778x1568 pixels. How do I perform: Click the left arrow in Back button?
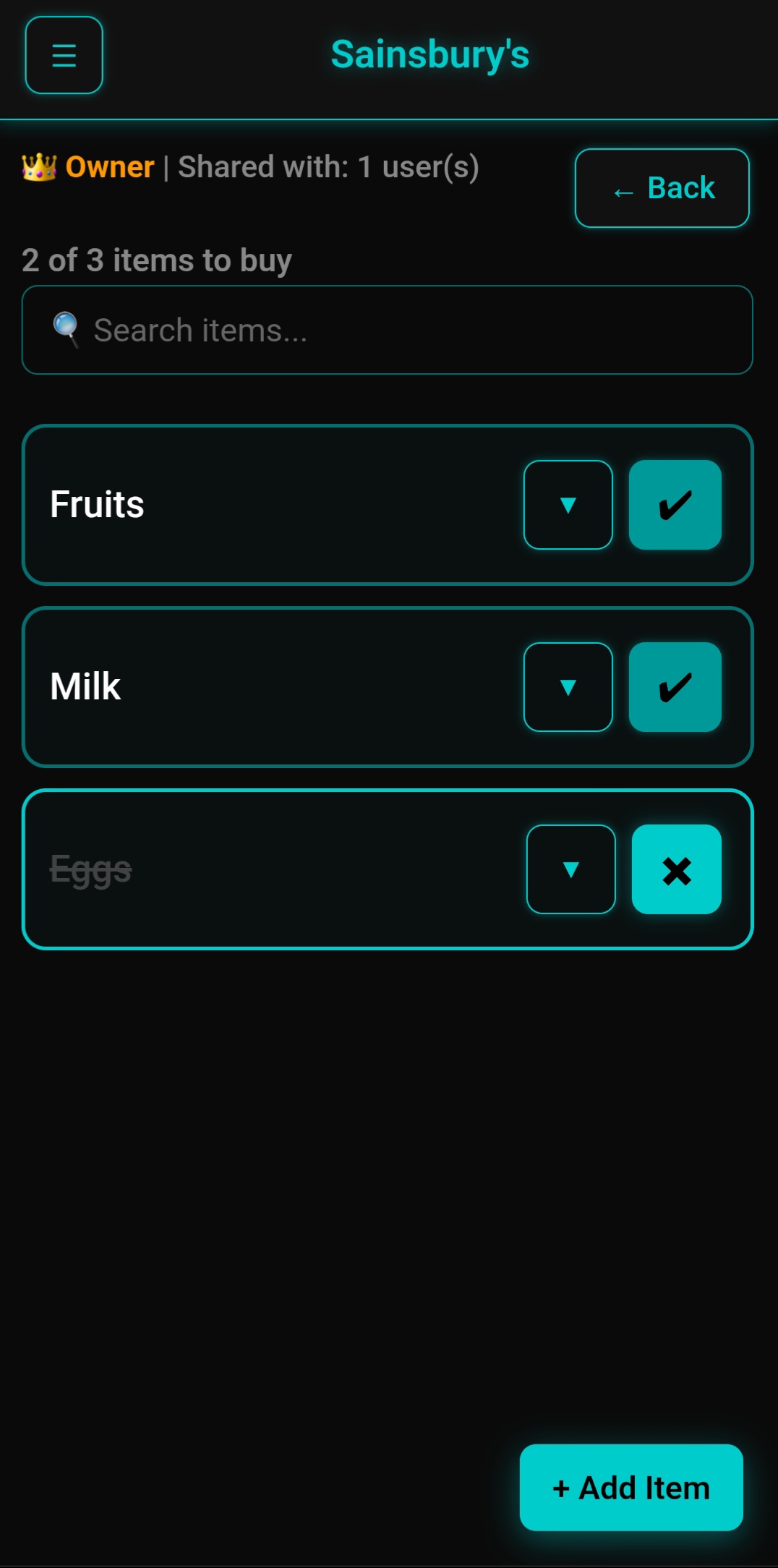coord(623,191)
